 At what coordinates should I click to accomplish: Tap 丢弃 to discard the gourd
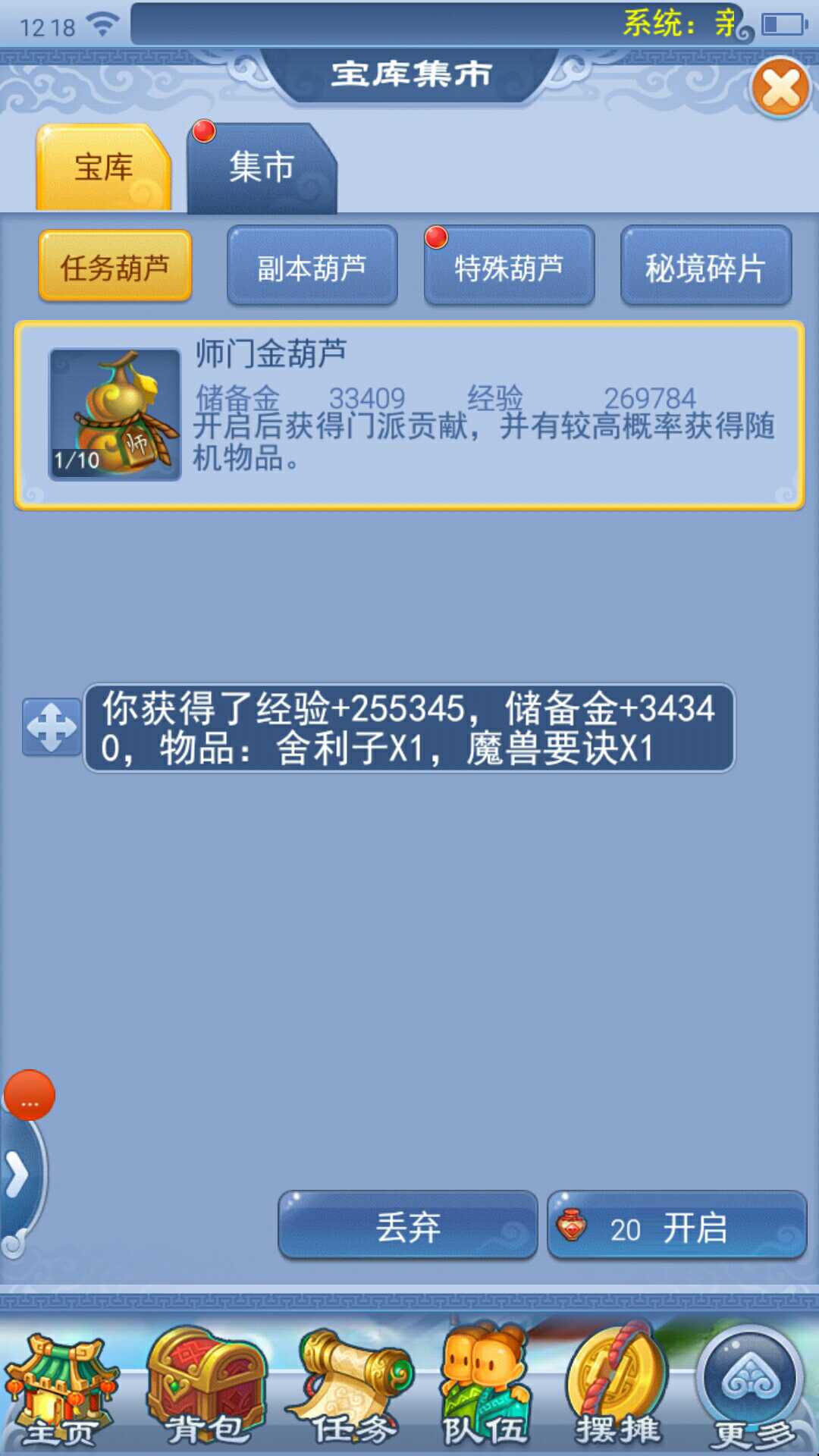[408, 1226]
